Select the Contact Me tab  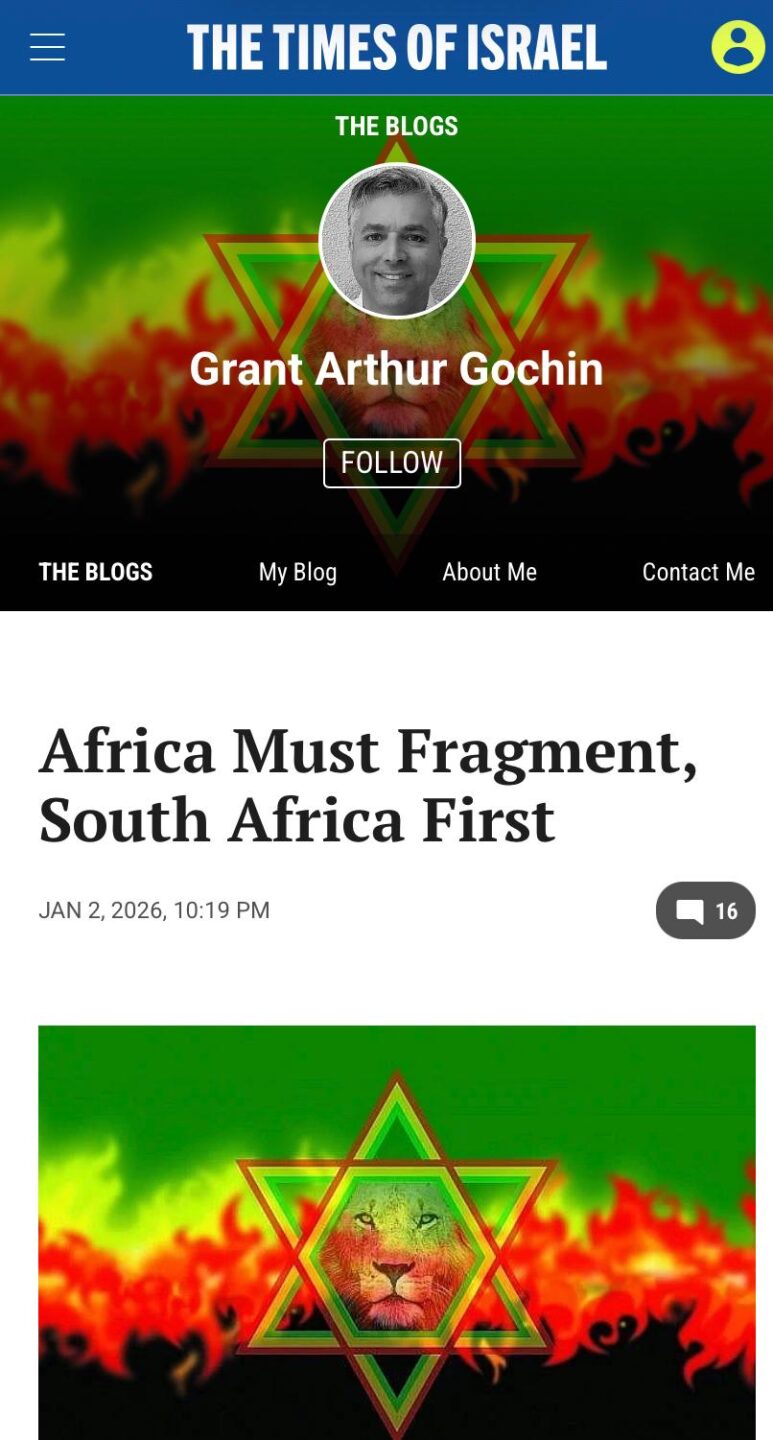tap(697, 572)
